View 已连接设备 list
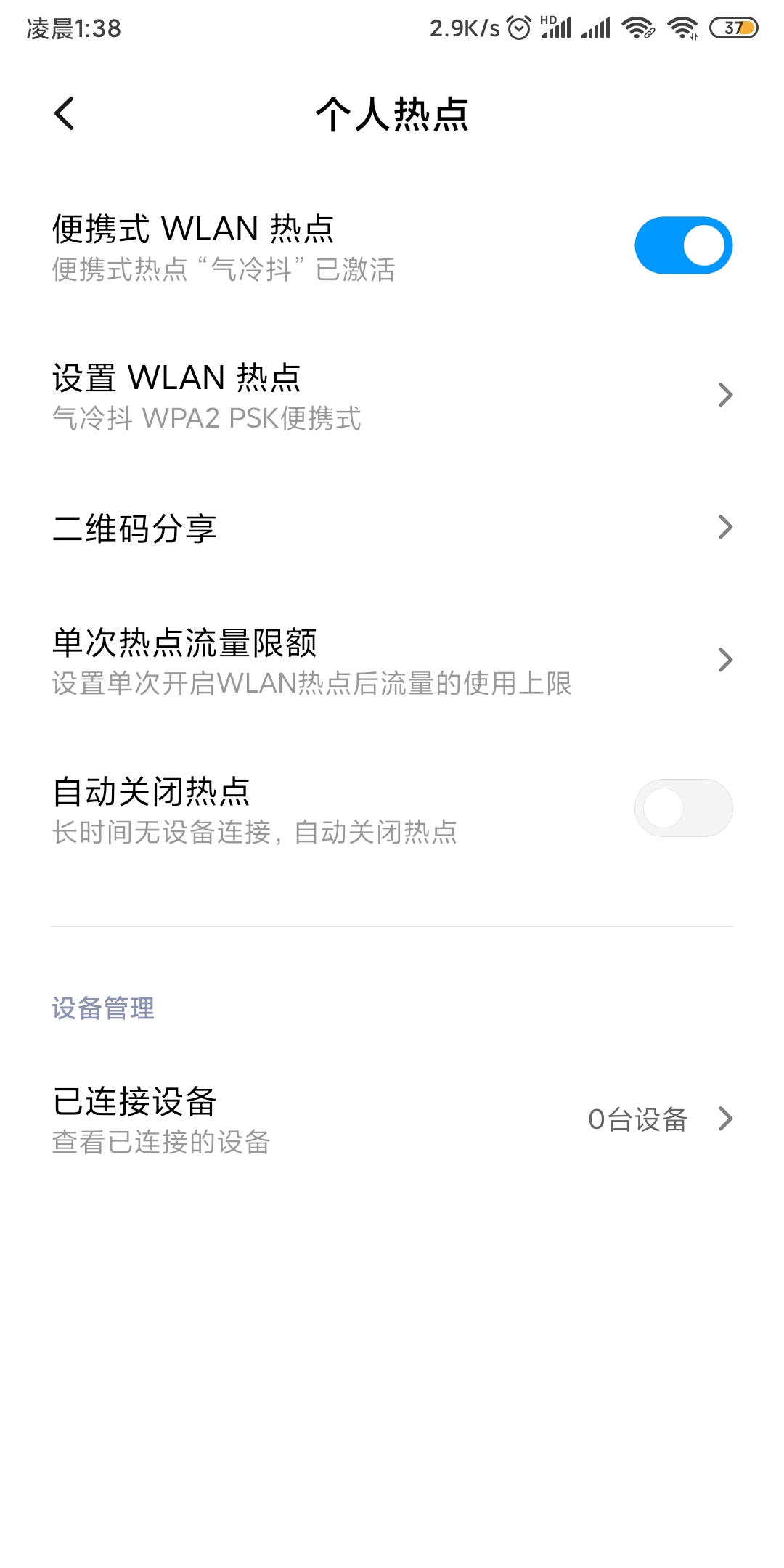Screen dimensions: 784x1568 click(x=392, y=1119)
